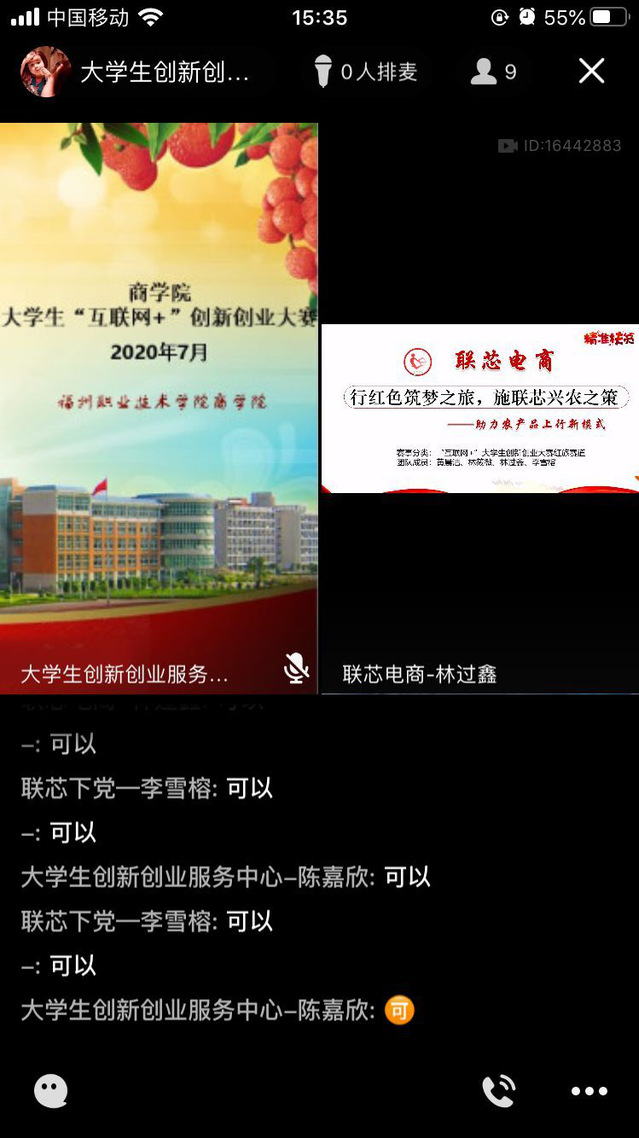Open the participant list showing 9
This screenshot has height=1138, width=639.
(493, 72)
